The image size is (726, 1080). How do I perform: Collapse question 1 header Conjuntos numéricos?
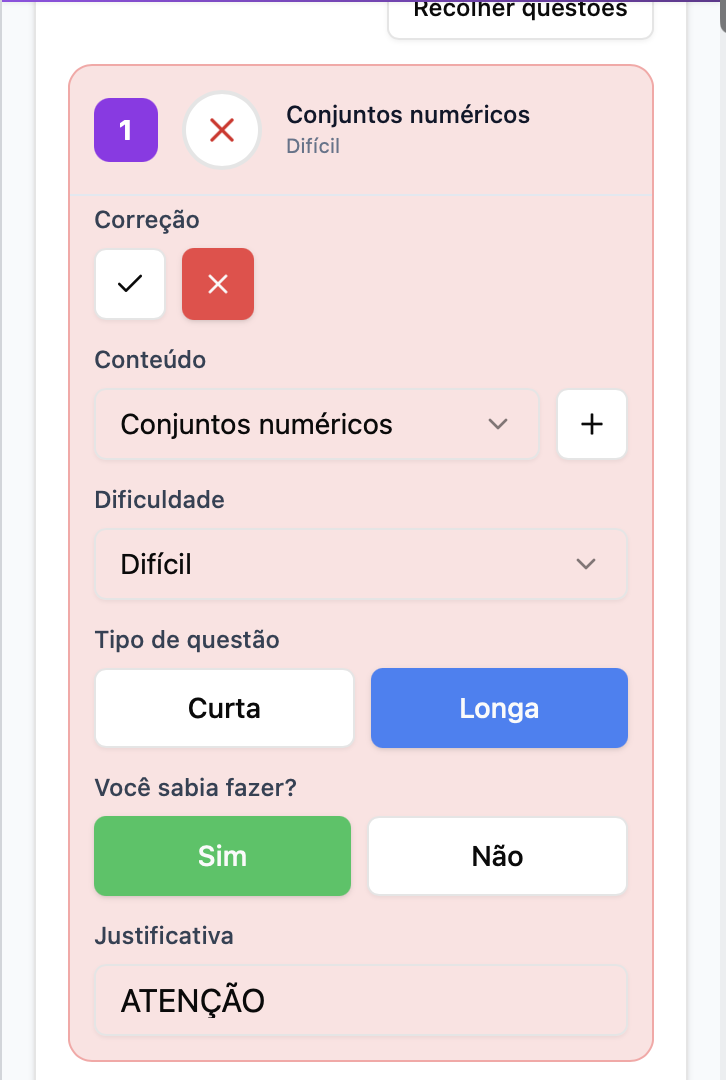(x=408, y=129)
